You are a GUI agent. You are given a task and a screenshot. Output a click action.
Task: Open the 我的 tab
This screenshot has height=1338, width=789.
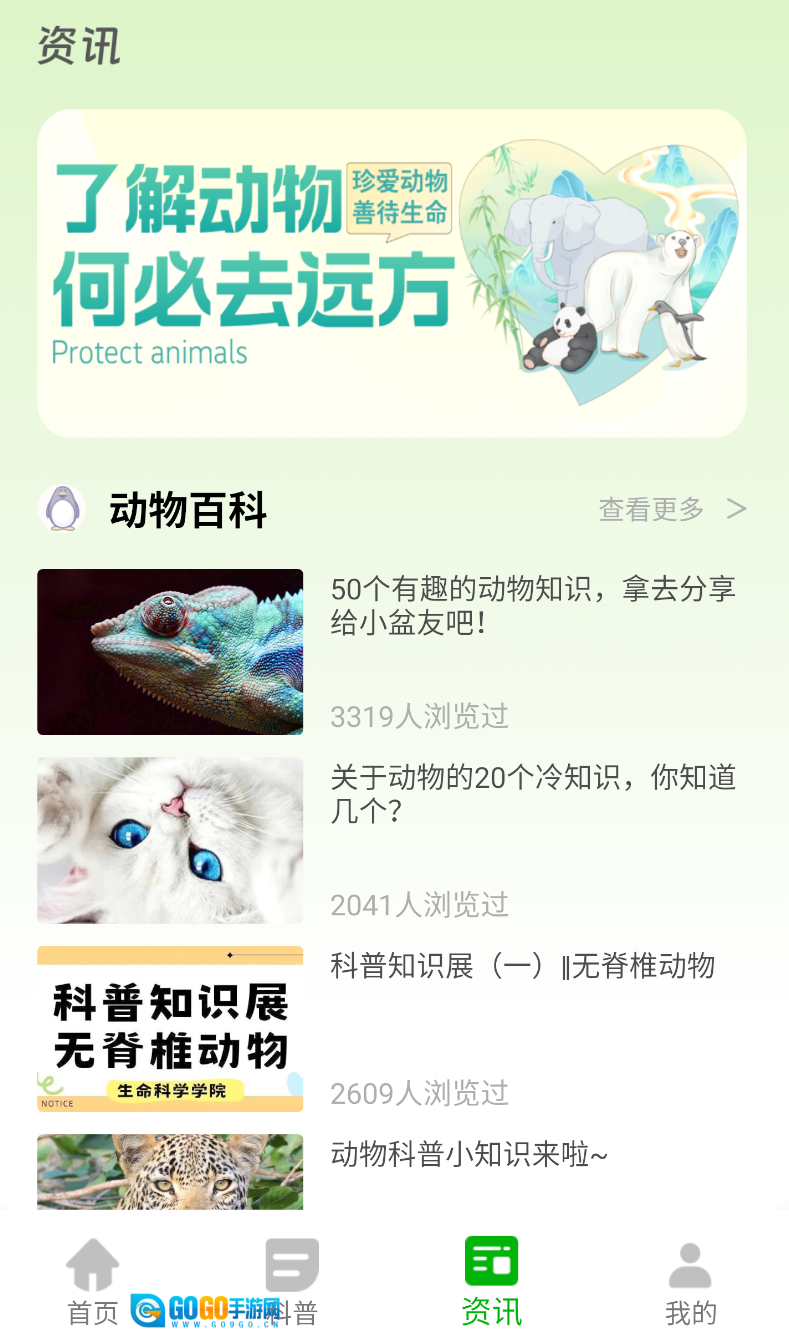pyautogui.click(x=690, y=1282)
